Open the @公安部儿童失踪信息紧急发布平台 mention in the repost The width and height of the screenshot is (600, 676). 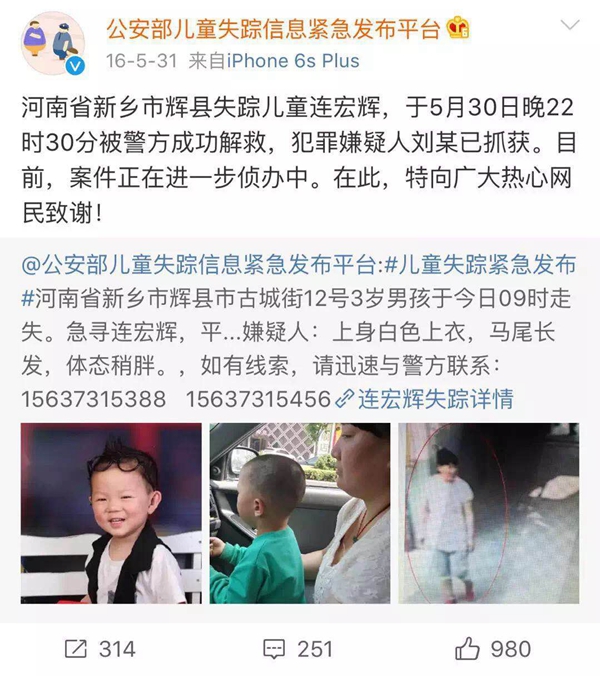coord(200,264)
